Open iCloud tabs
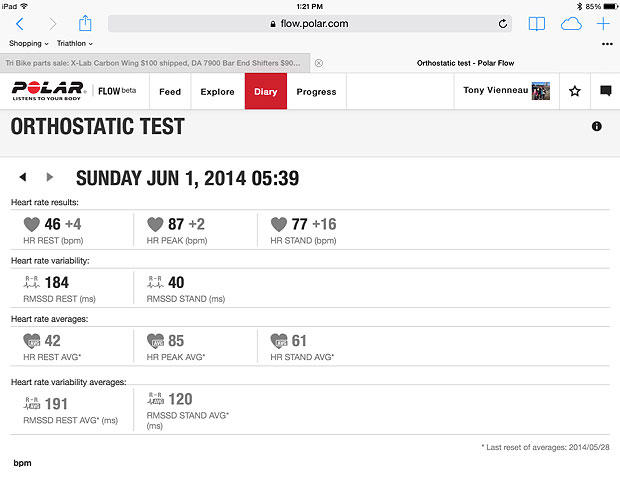This screenshot has width=620, height=500. (x=570, y=23)
